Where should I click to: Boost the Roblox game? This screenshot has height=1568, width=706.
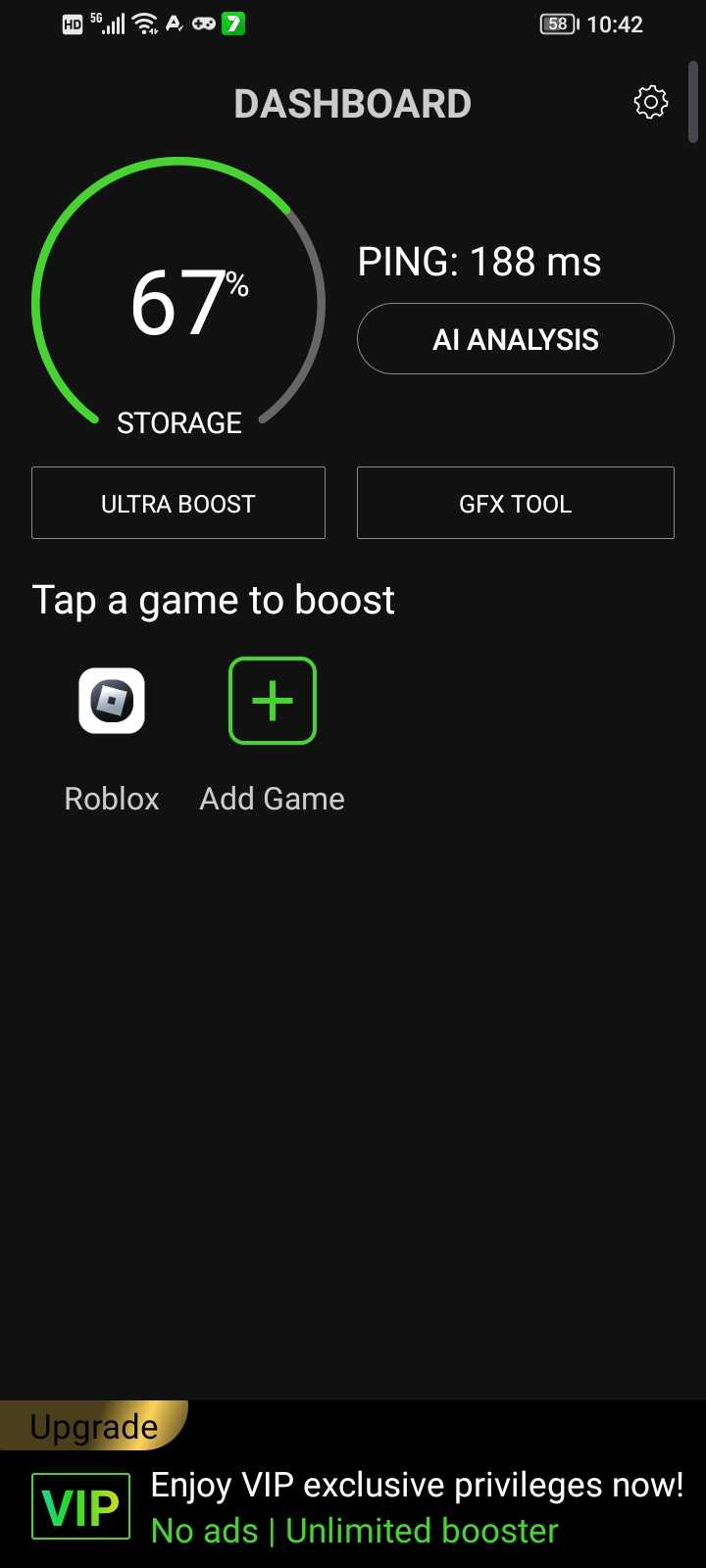tap(112, 701)
